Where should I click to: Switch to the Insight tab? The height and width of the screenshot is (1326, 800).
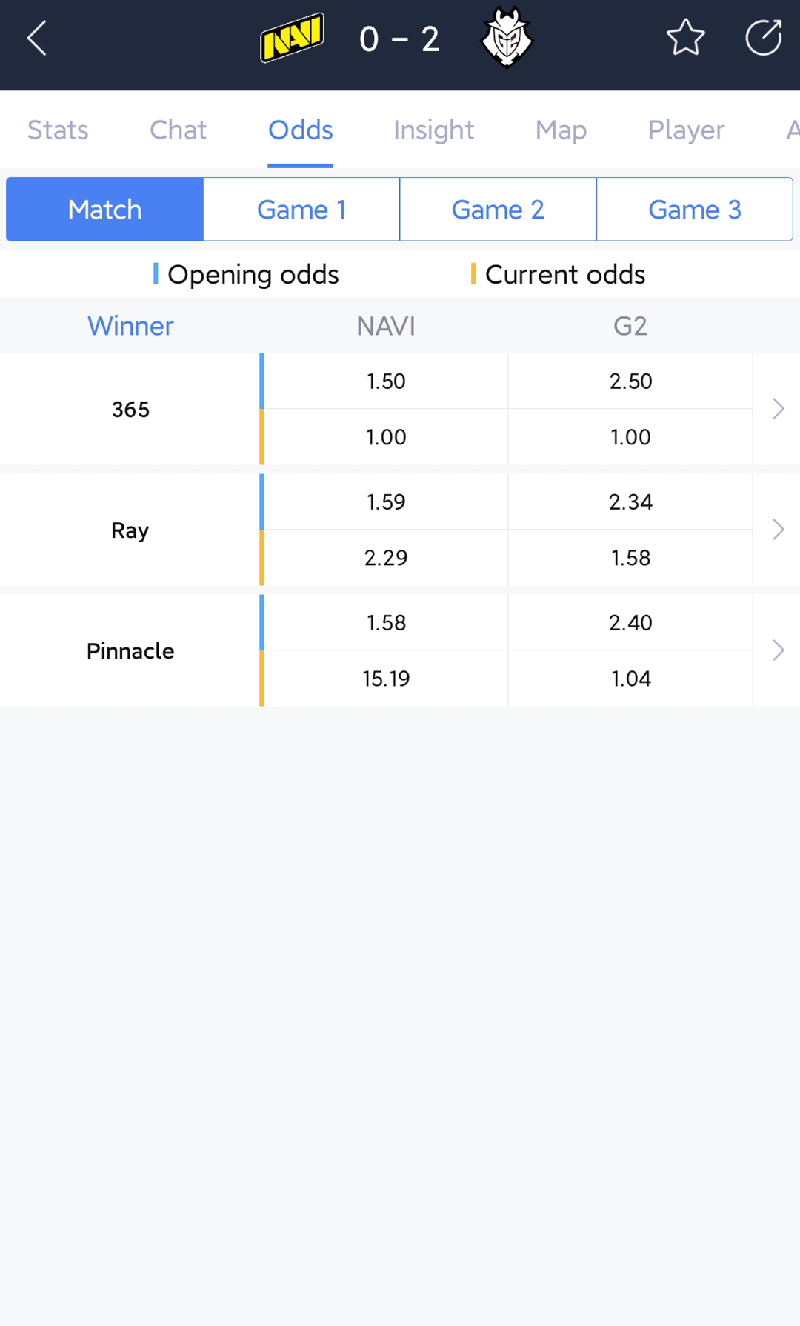pyautogui.click(x=434, y=130)
